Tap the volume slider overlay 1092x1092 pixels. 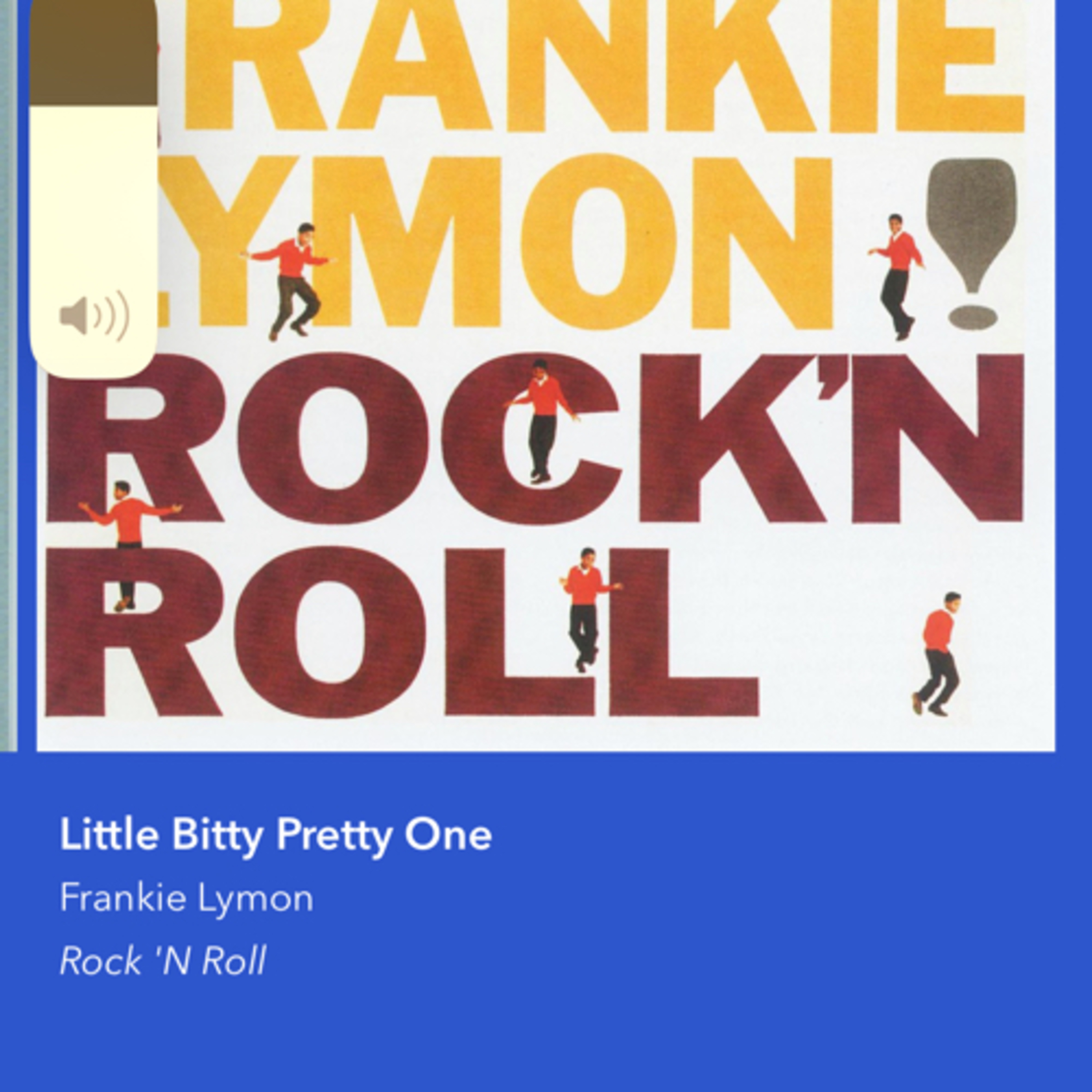tap(93, 189)
